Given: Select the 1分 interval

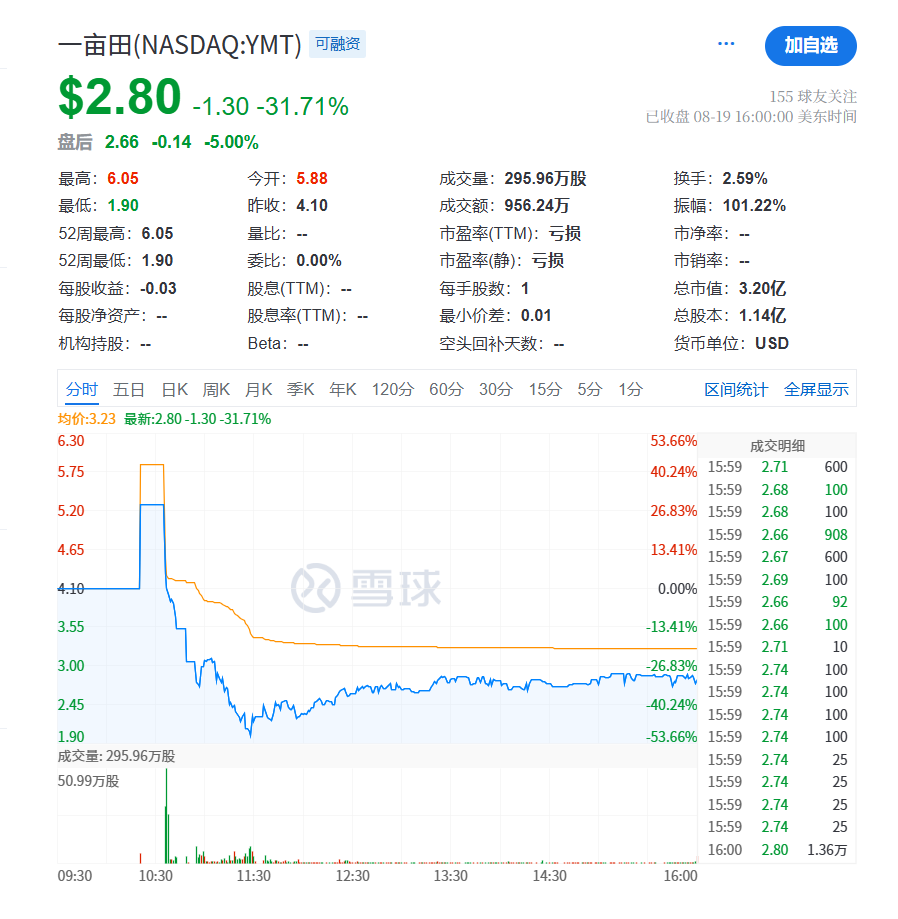Looking at the screenshot, I should [x=630, y=390].
